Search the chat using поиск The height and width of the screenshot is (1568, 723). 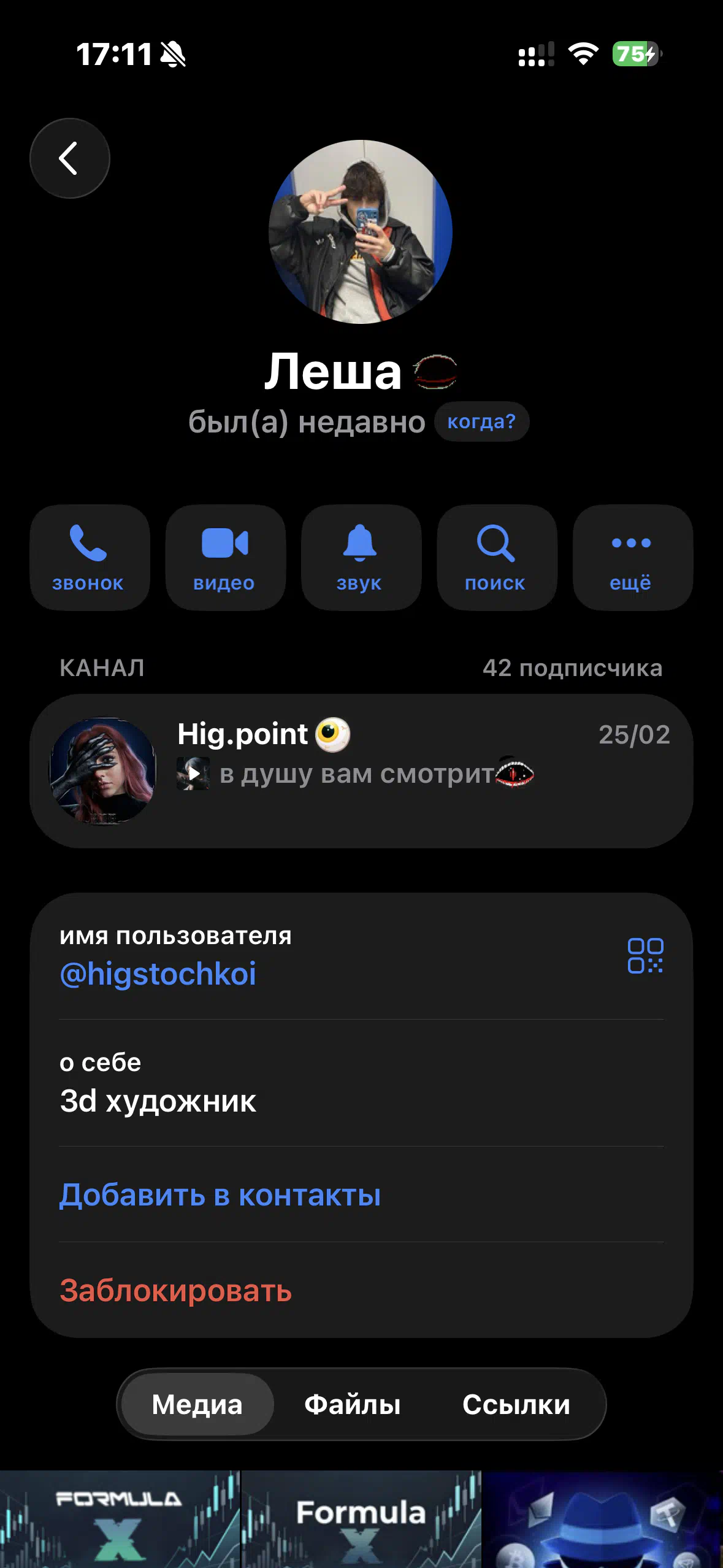pyautogui.click(x=496, y=557)
